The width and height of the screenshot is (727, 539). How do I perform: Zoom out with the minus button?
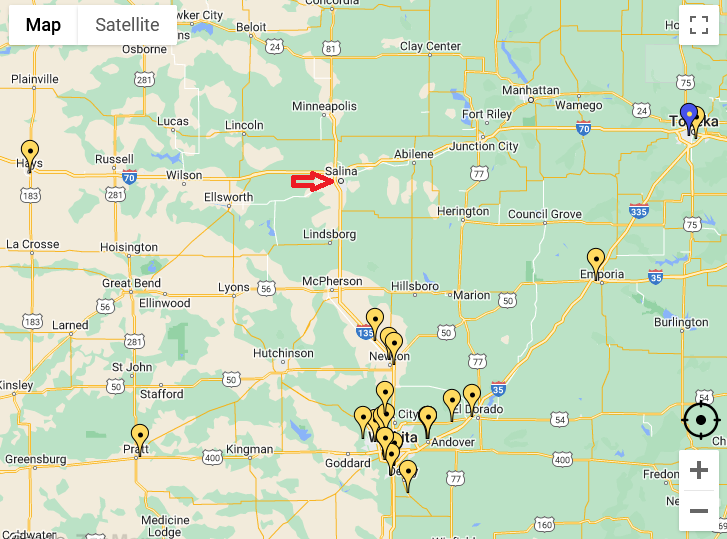[x=699, y=510]
